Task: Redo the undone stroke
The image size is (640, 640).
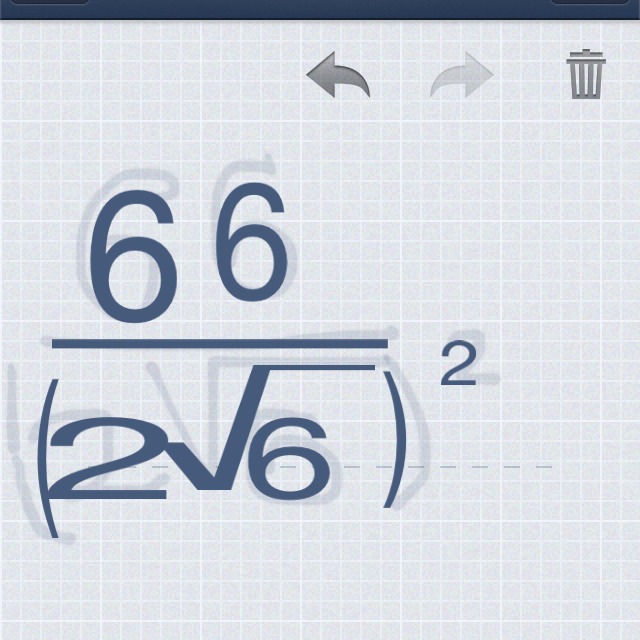Action: click(x=462, y=76)
